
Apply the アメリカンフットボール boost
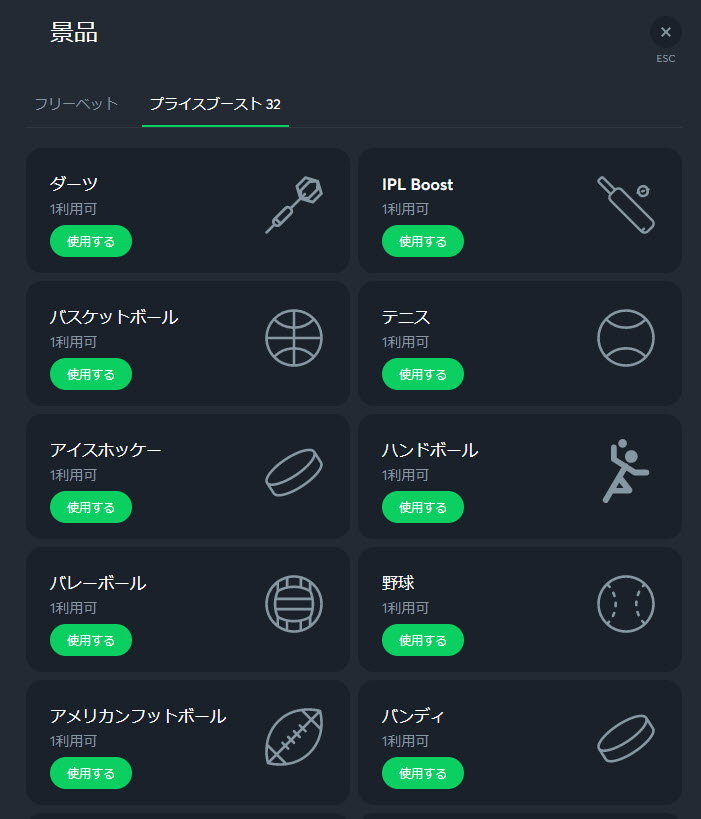coord(91,773)
